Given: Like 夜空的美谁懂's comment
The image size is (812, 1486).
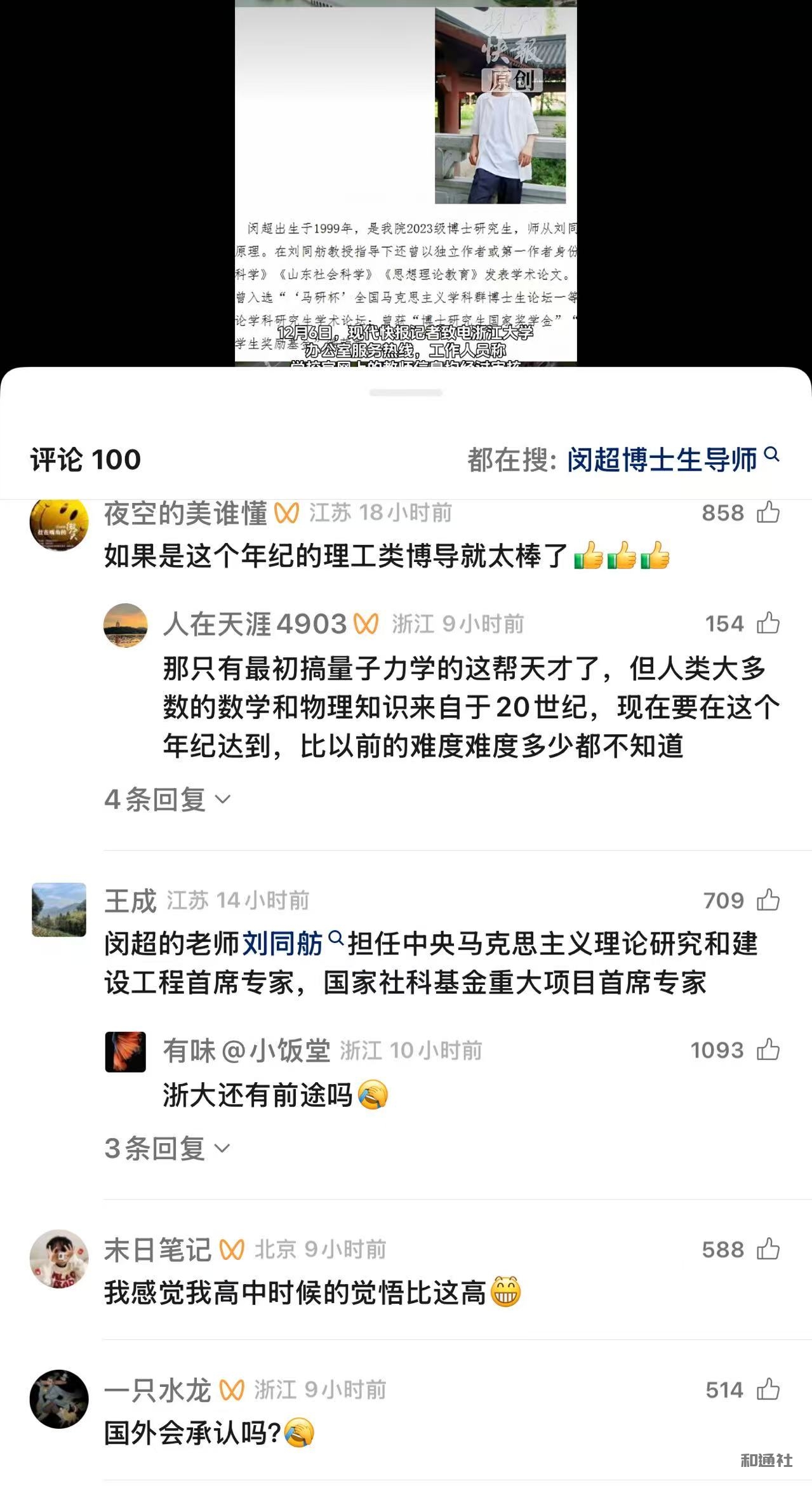Looking at the screenshot, I should [768, 512].
